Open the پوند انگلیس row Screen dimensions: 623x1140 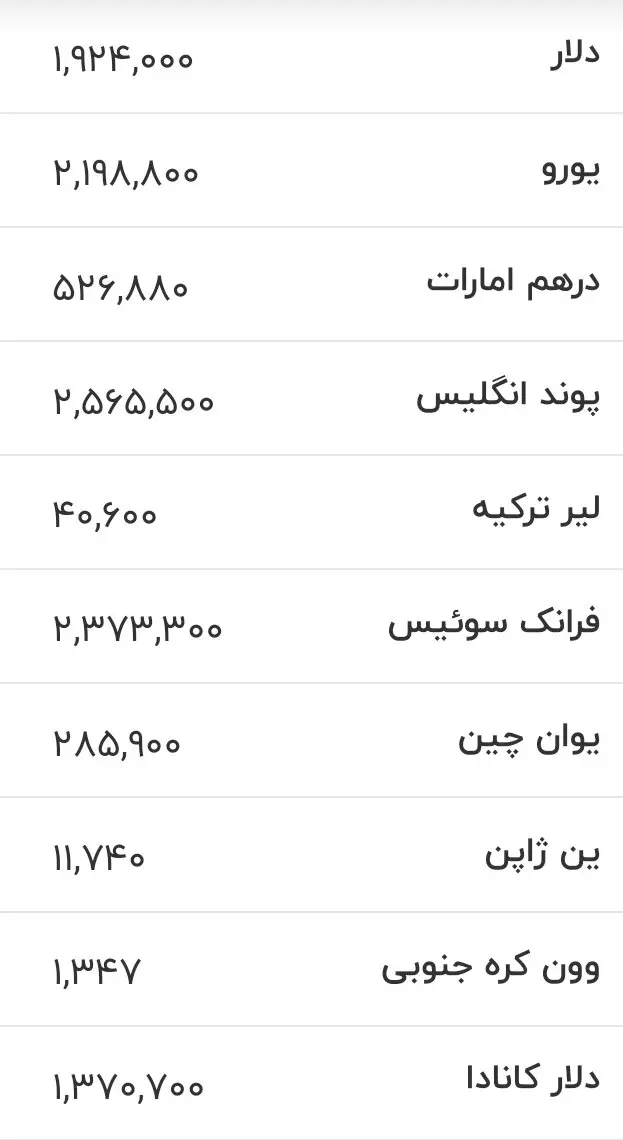(311, 398)
